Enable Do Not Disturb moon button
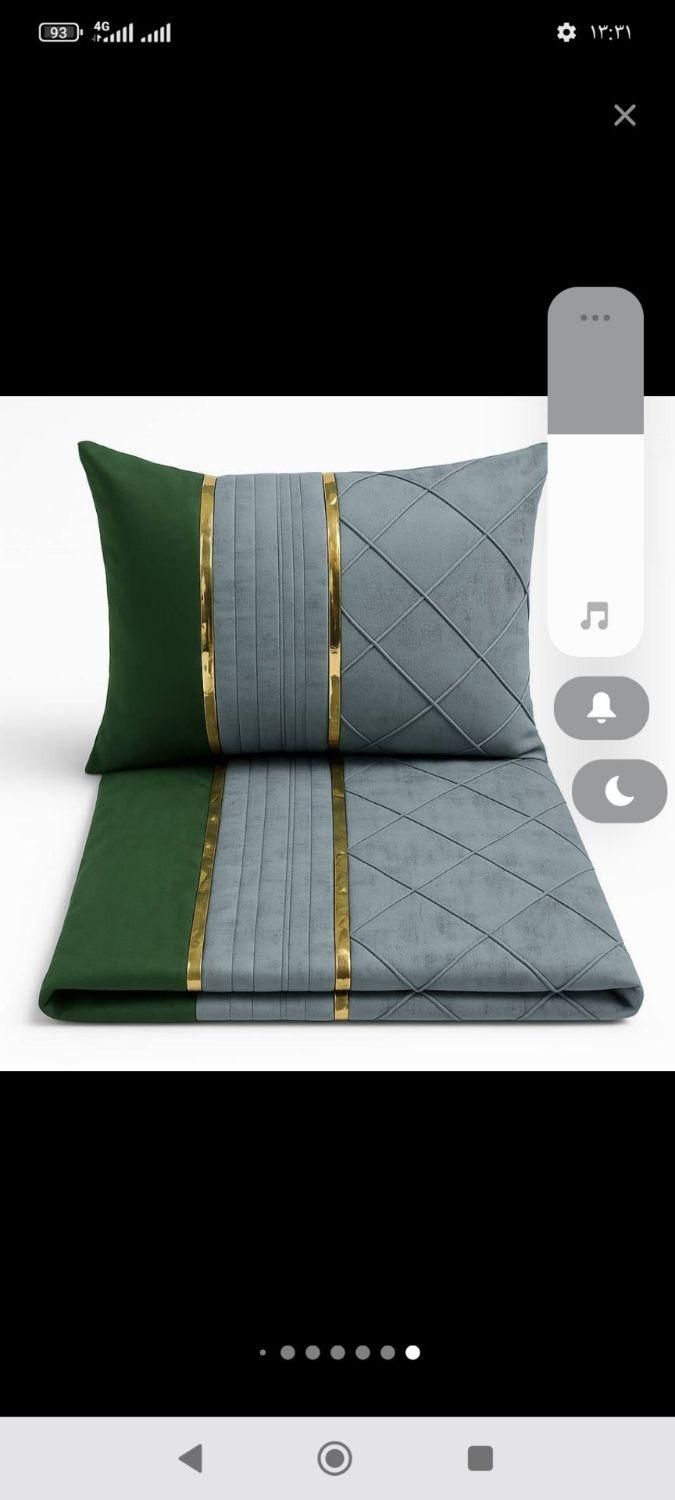Viewport: 675px width, 1500px height. pos(619,791)
